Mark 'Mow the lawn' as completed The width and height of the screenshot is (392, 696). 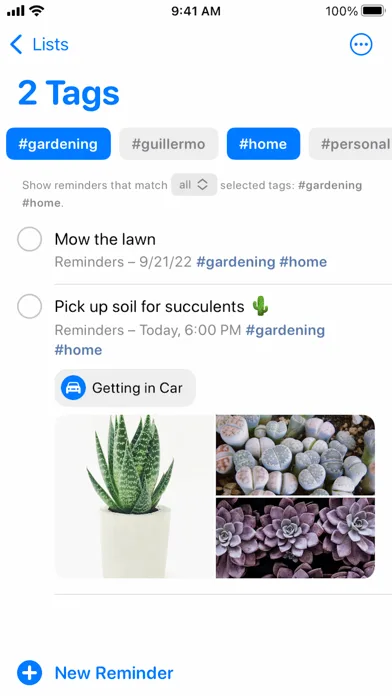(x=29, y=239)
